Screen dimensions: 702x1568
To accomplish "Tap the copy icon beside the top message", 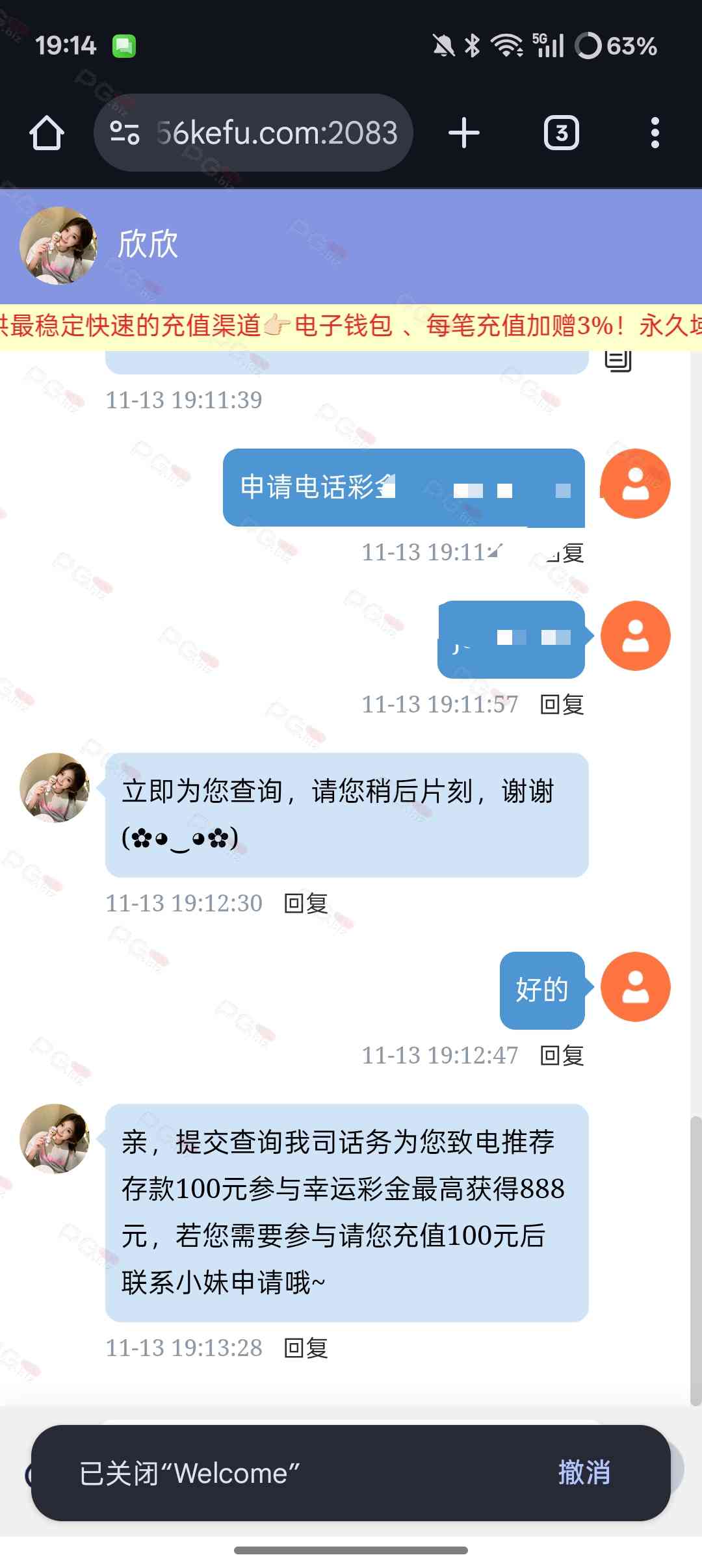I will point(617,359).
